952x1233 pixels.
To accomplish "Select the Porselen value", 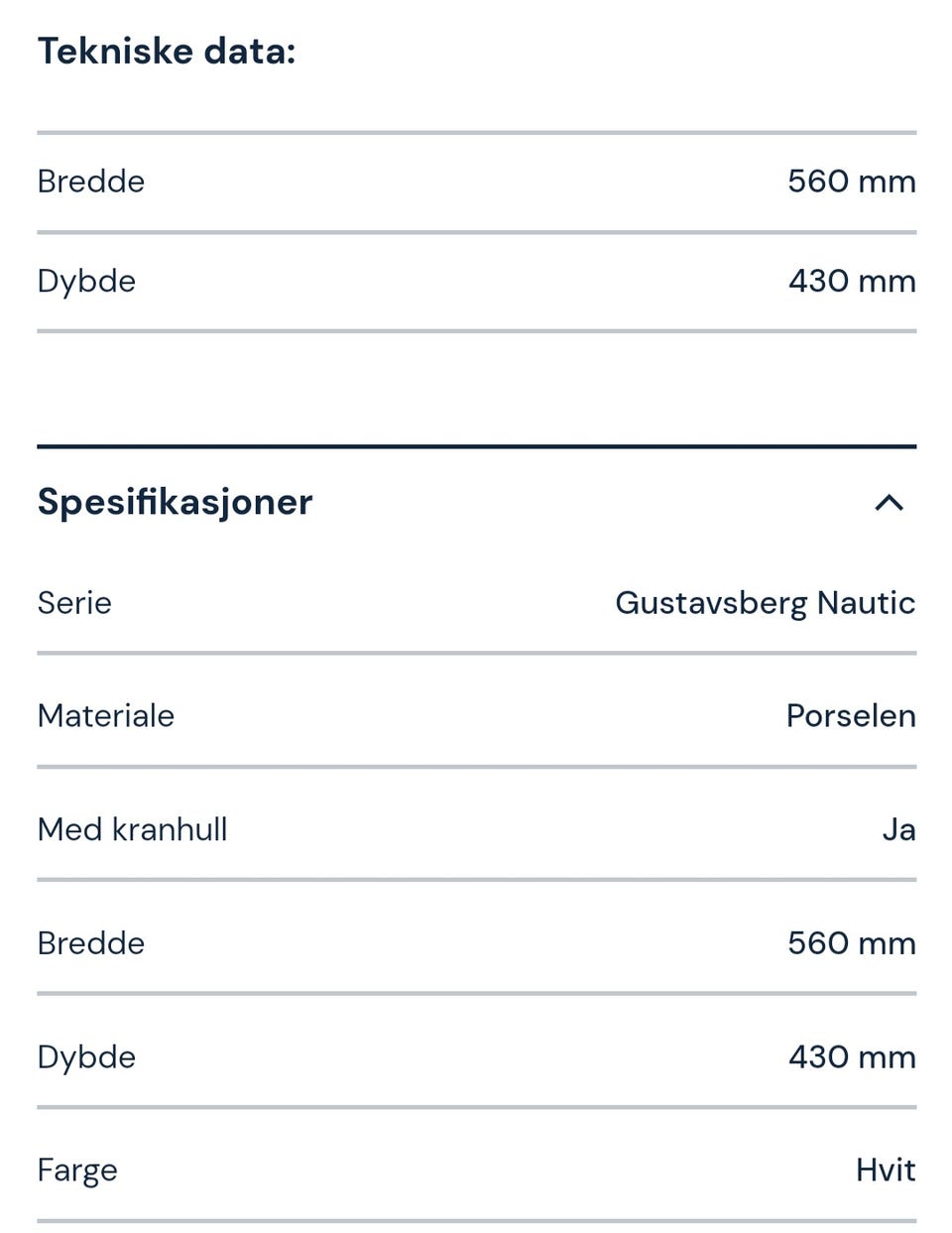I will (x=851, y=715).
